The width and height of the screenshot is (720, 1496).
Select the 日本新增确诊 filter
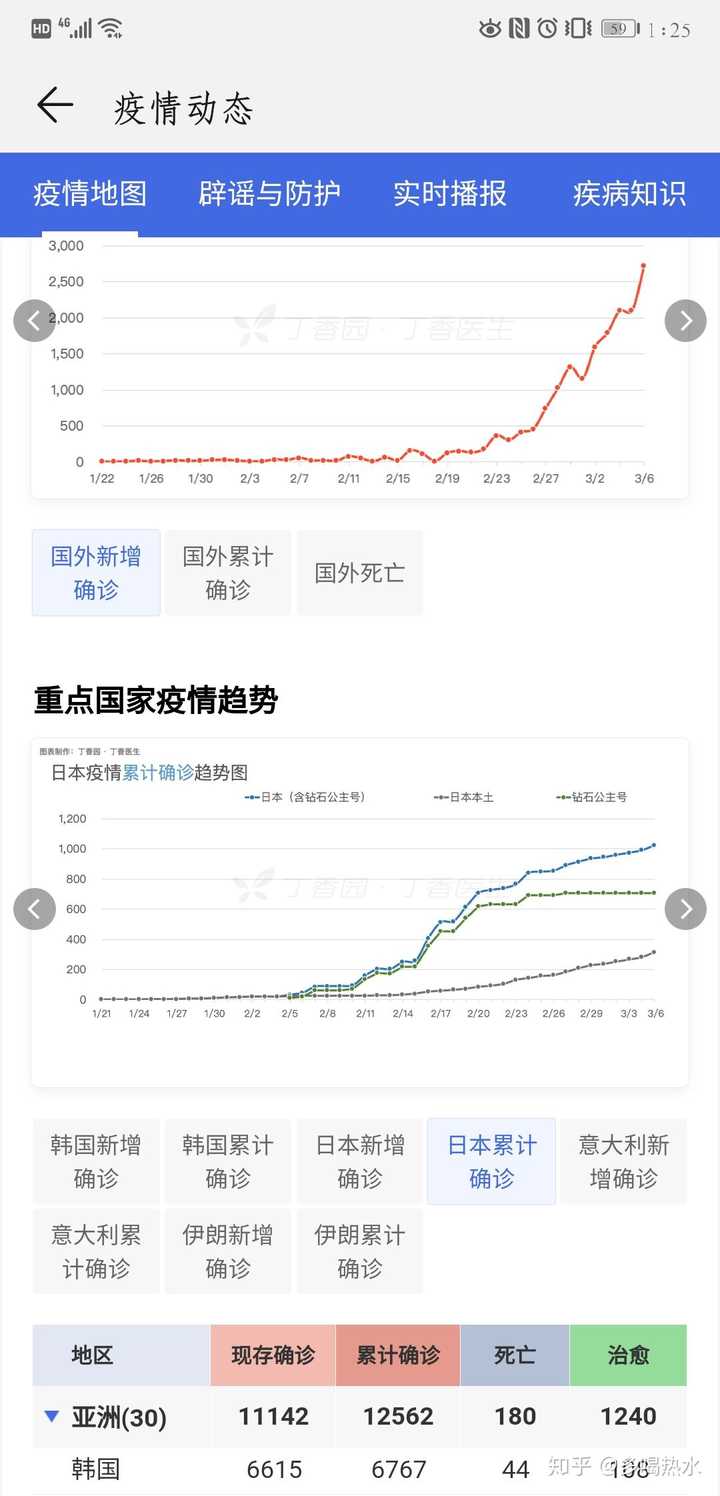359,1161
